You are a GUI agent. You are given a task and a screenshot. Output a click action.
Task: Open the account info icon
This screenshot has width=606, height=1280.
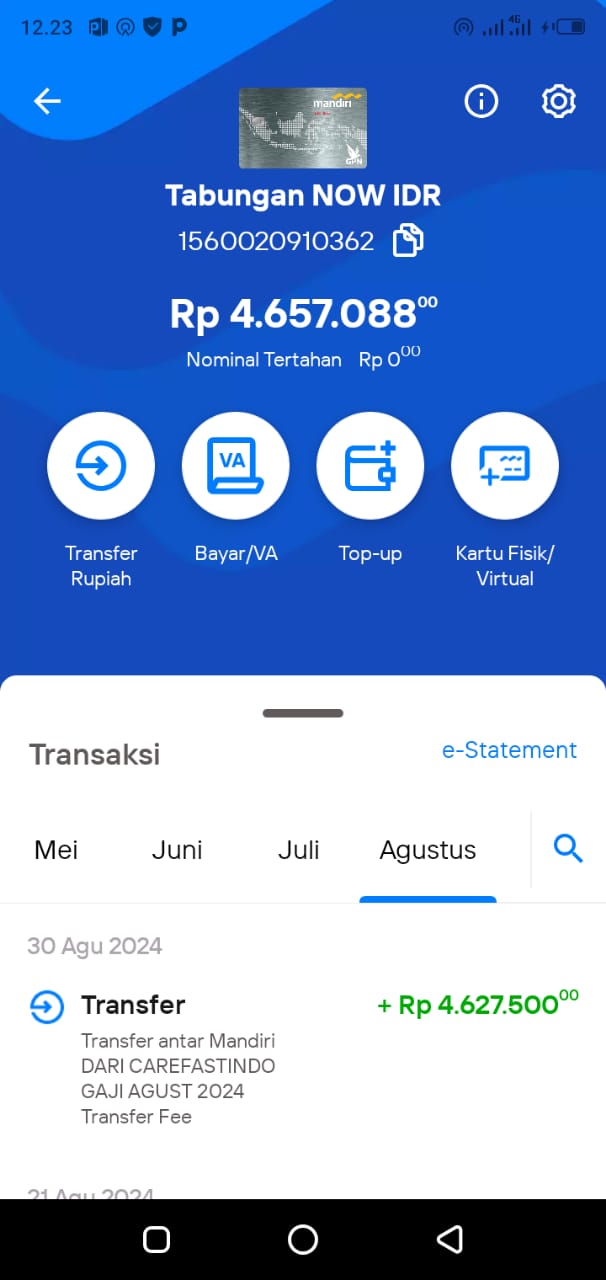481,101
